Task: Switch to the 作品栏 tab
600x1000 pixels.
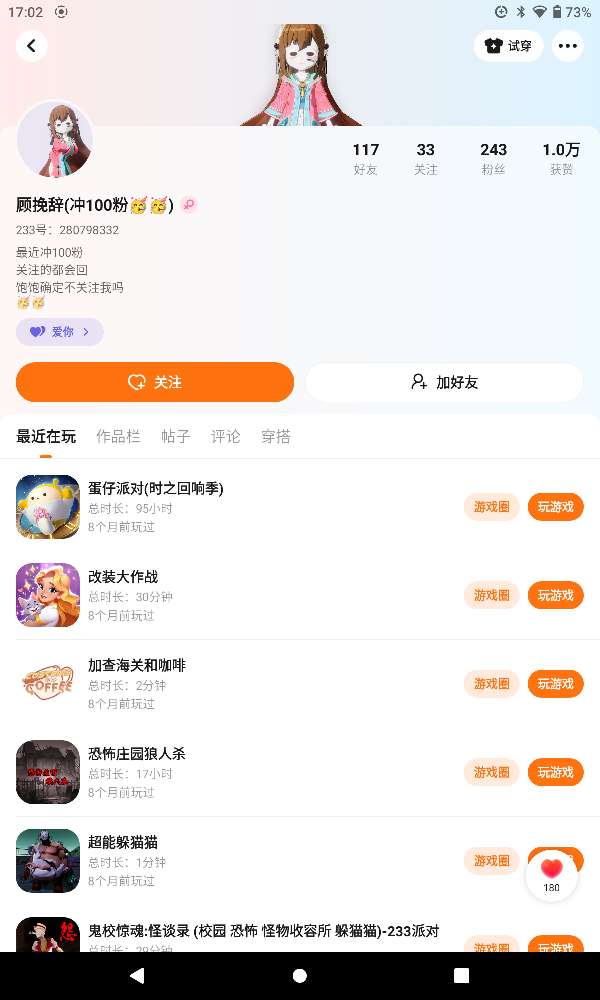Action: click(118, 436)
